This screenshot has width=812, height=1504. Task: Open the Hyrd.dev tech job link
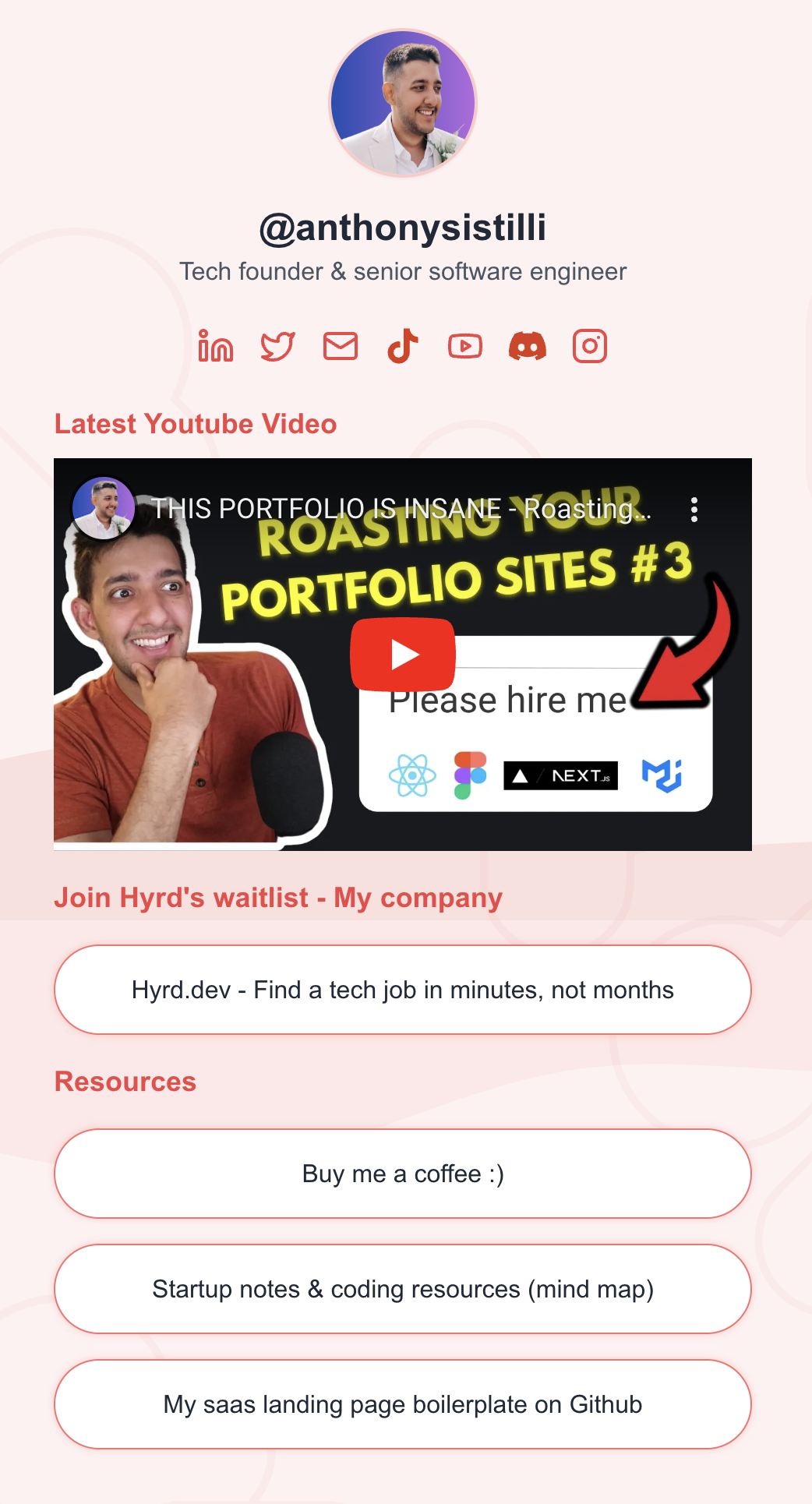coord(402,990)
